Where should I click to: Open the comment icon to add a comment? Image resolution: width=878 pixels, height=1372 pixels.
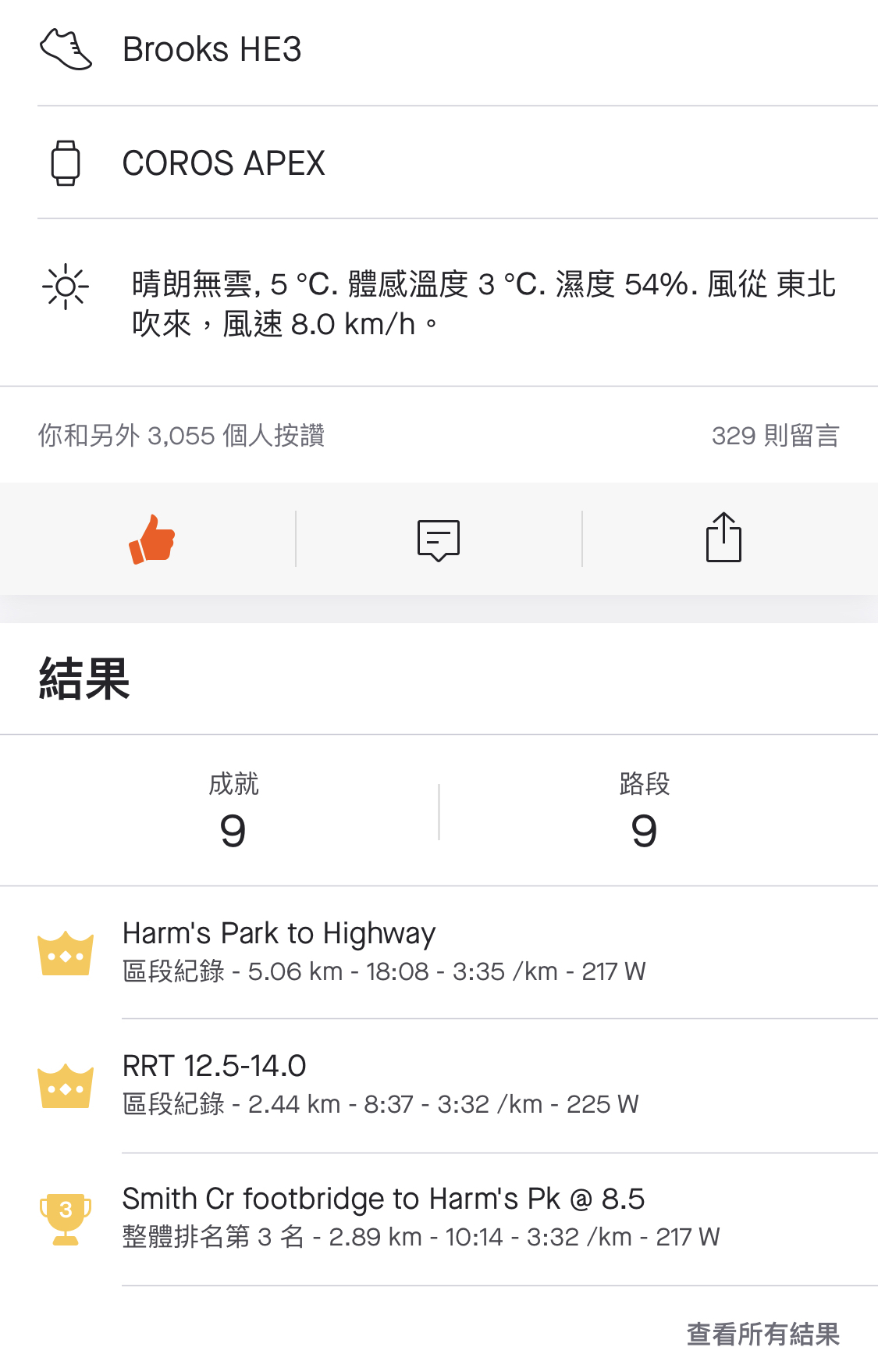click(x=439, y=540)
